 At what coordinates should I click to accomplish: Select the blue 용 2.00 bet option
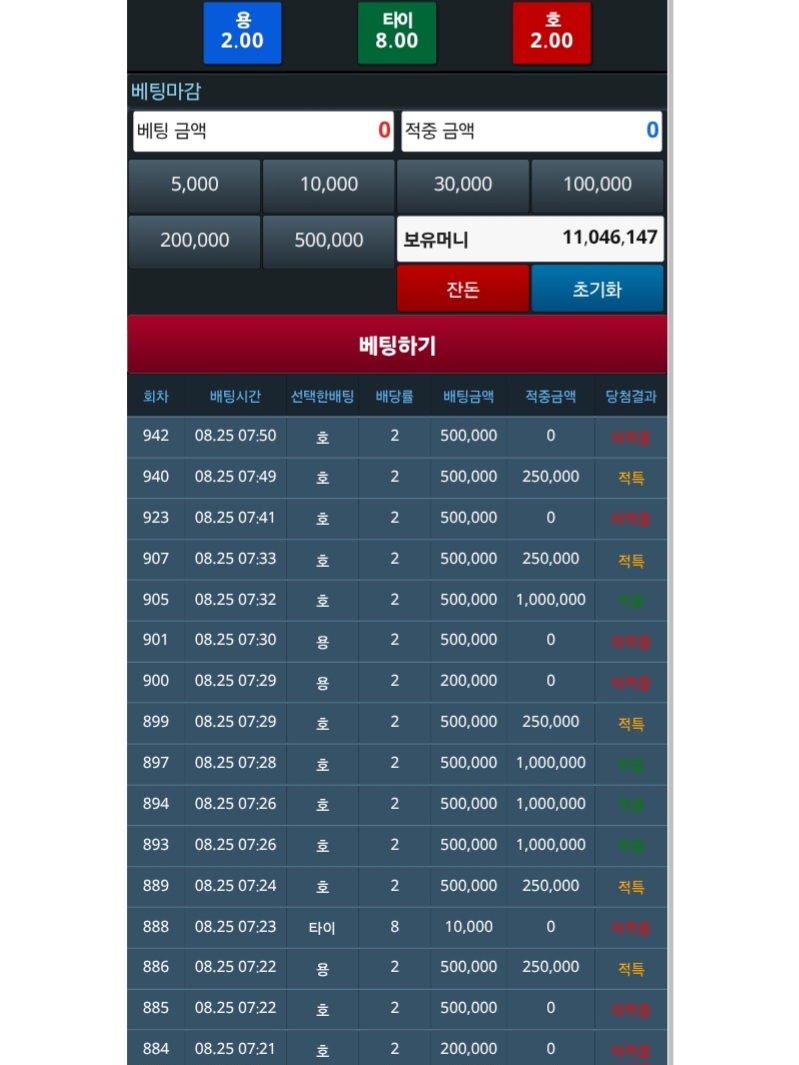[243, 33]
